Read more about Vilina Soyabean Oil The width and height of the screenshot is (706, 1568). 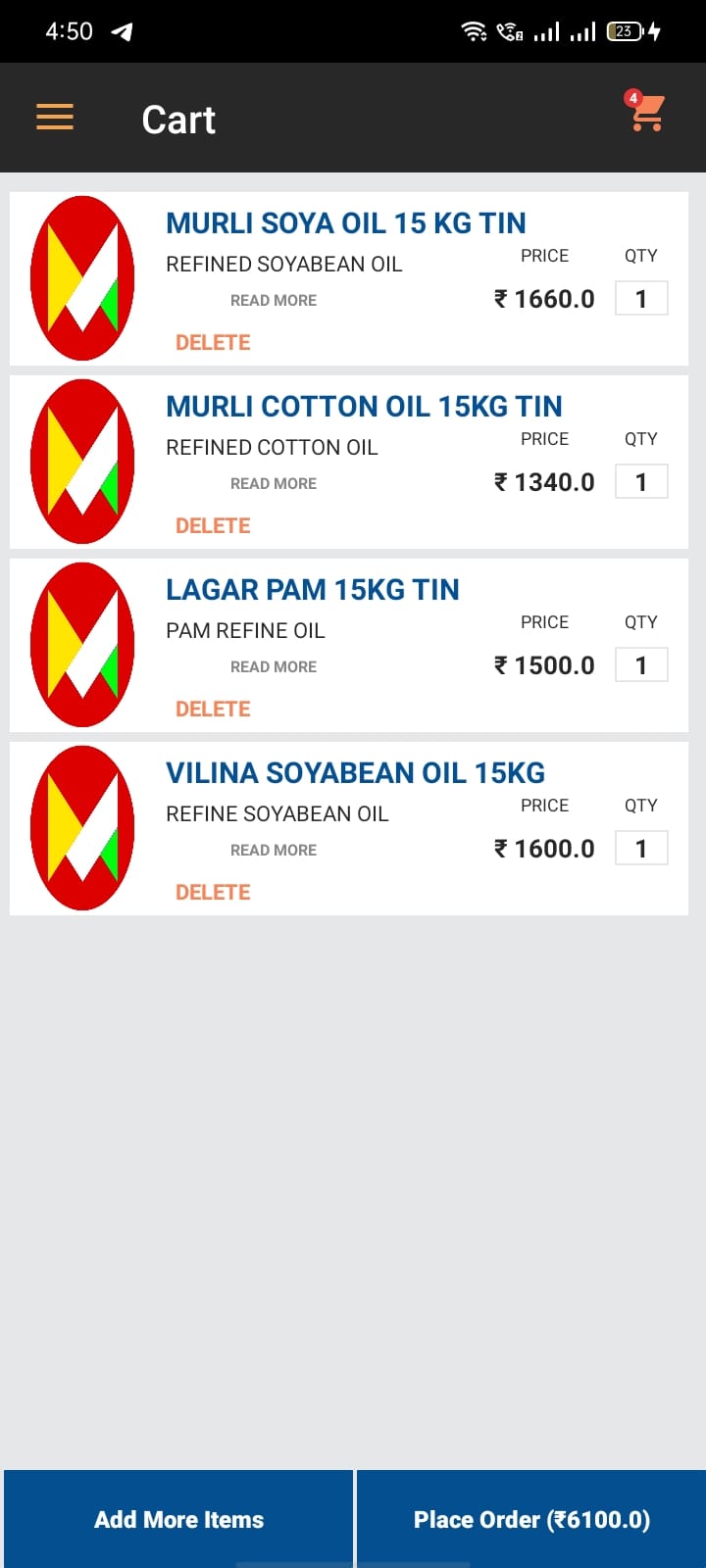pyautogui.click(x=274, y=850)
